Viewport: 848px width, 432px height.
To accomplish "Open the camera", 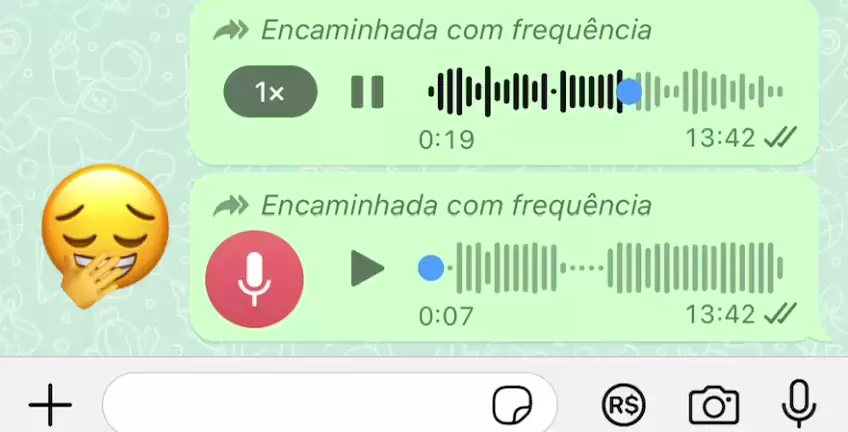I will pos(713,406).
